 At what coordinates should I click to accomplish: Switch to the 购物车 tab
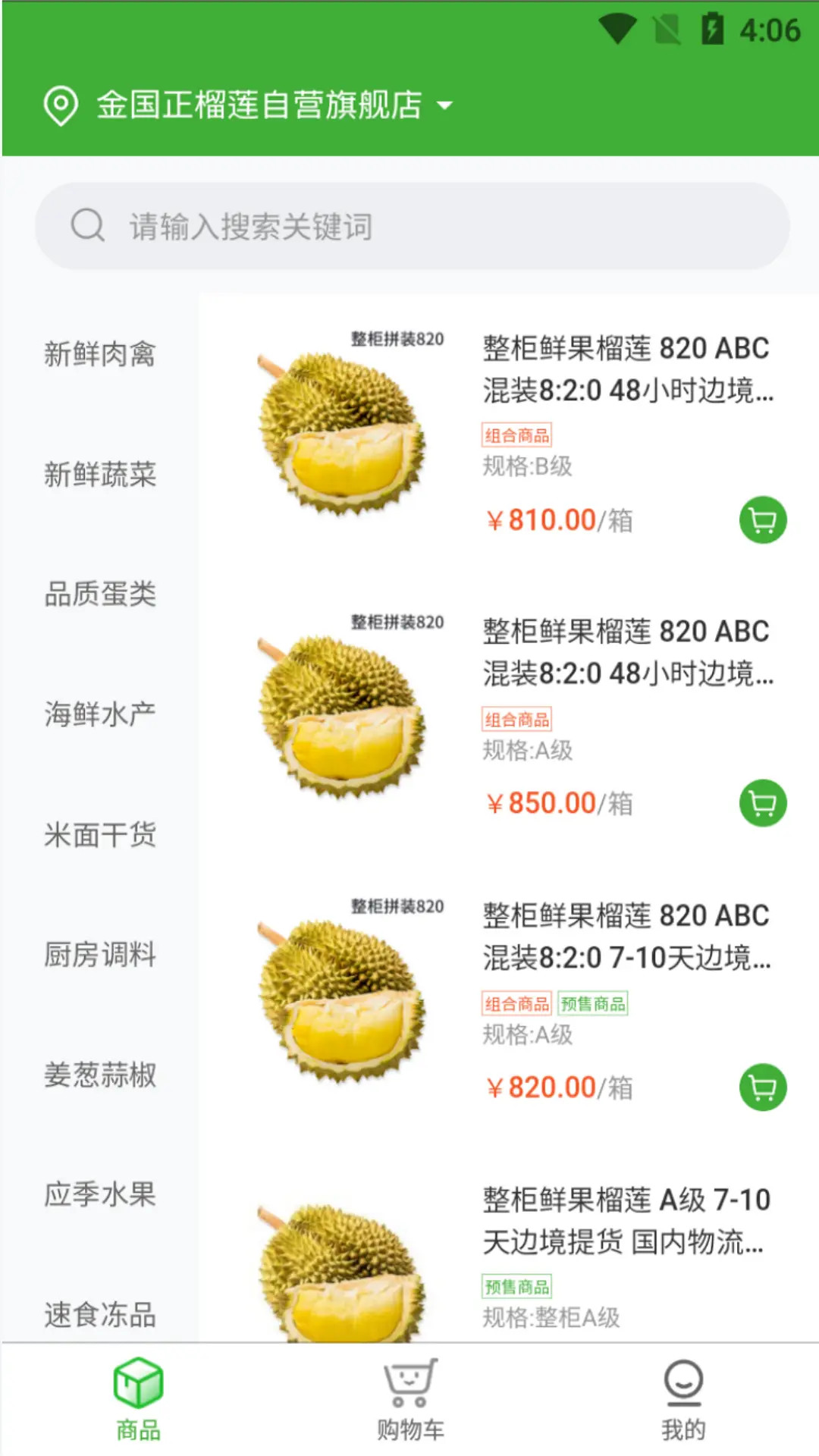tap(410, 1401)
